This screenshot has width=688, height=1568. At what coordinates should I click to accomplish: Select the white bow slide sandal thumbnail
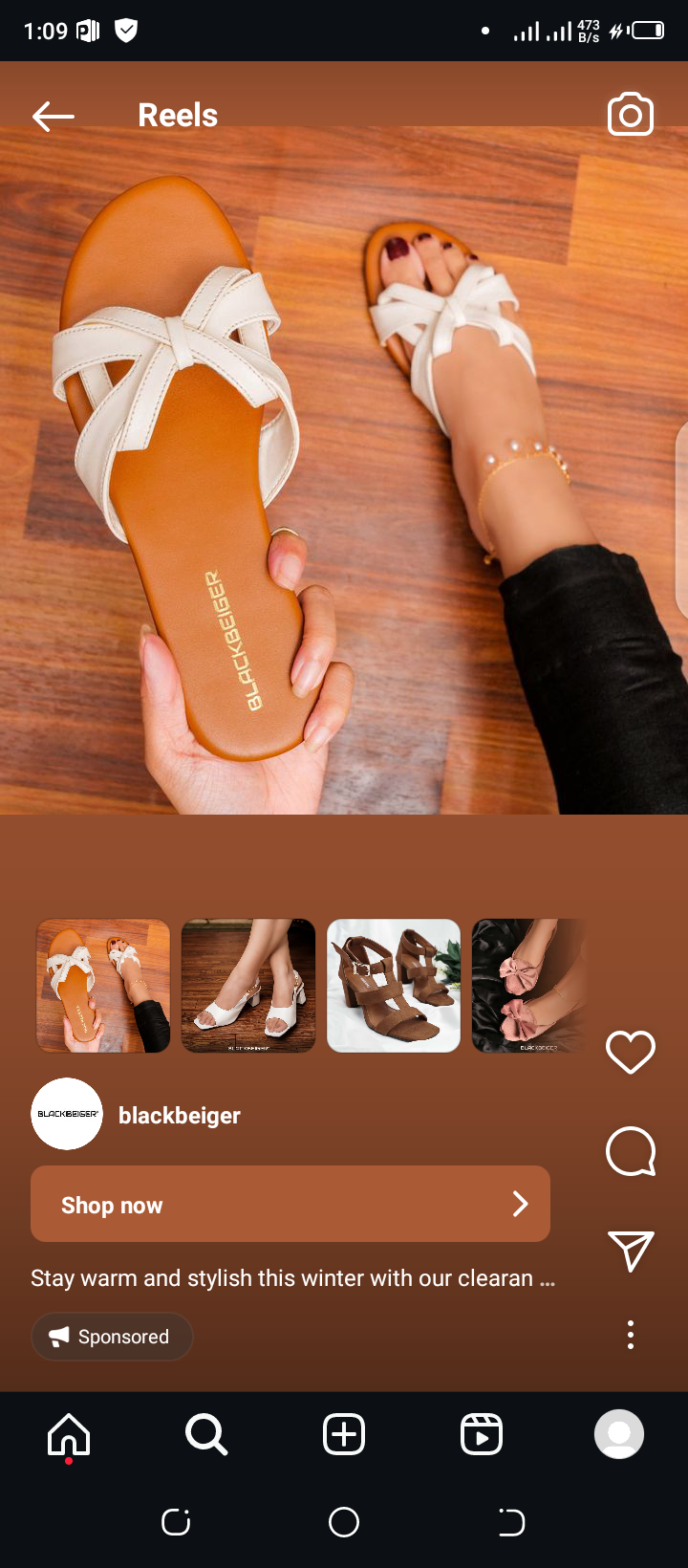point(103,986)
